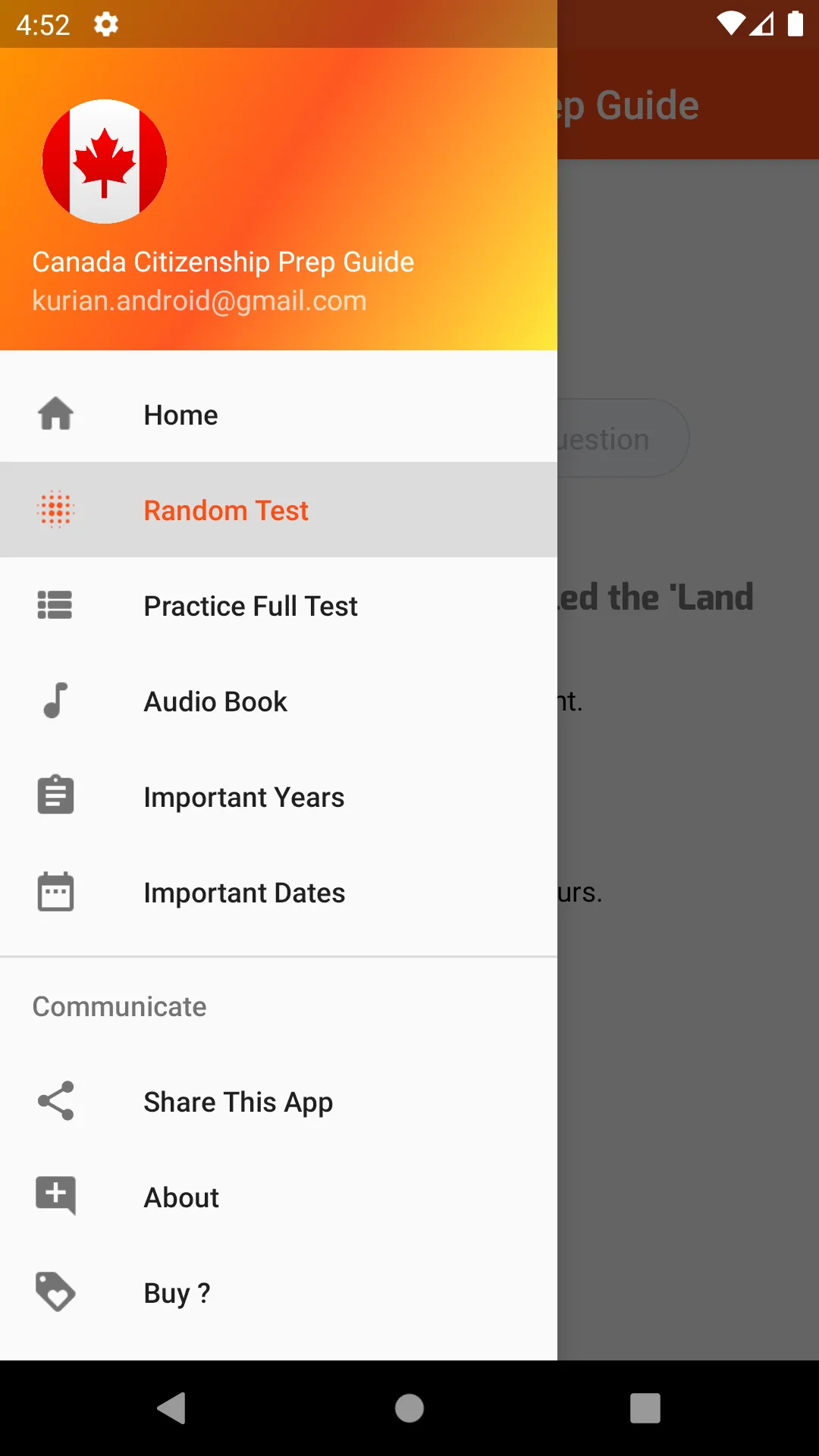Screen dimensions: 819x1456
Task: Tap Share This App
Action: click(x=238, y=1102)
